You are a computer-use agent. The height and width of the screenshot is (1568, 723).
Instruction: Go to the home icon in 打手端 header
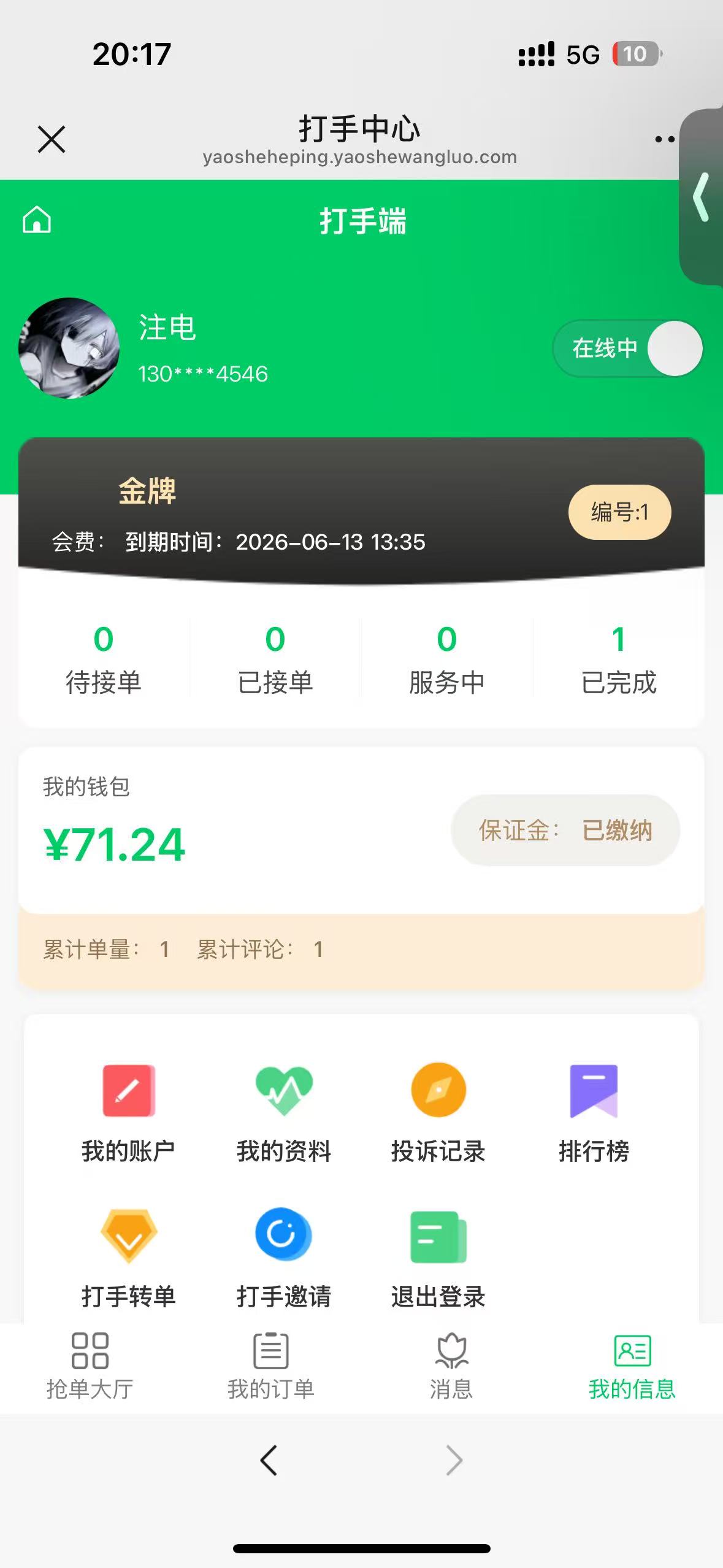[37, 220]
